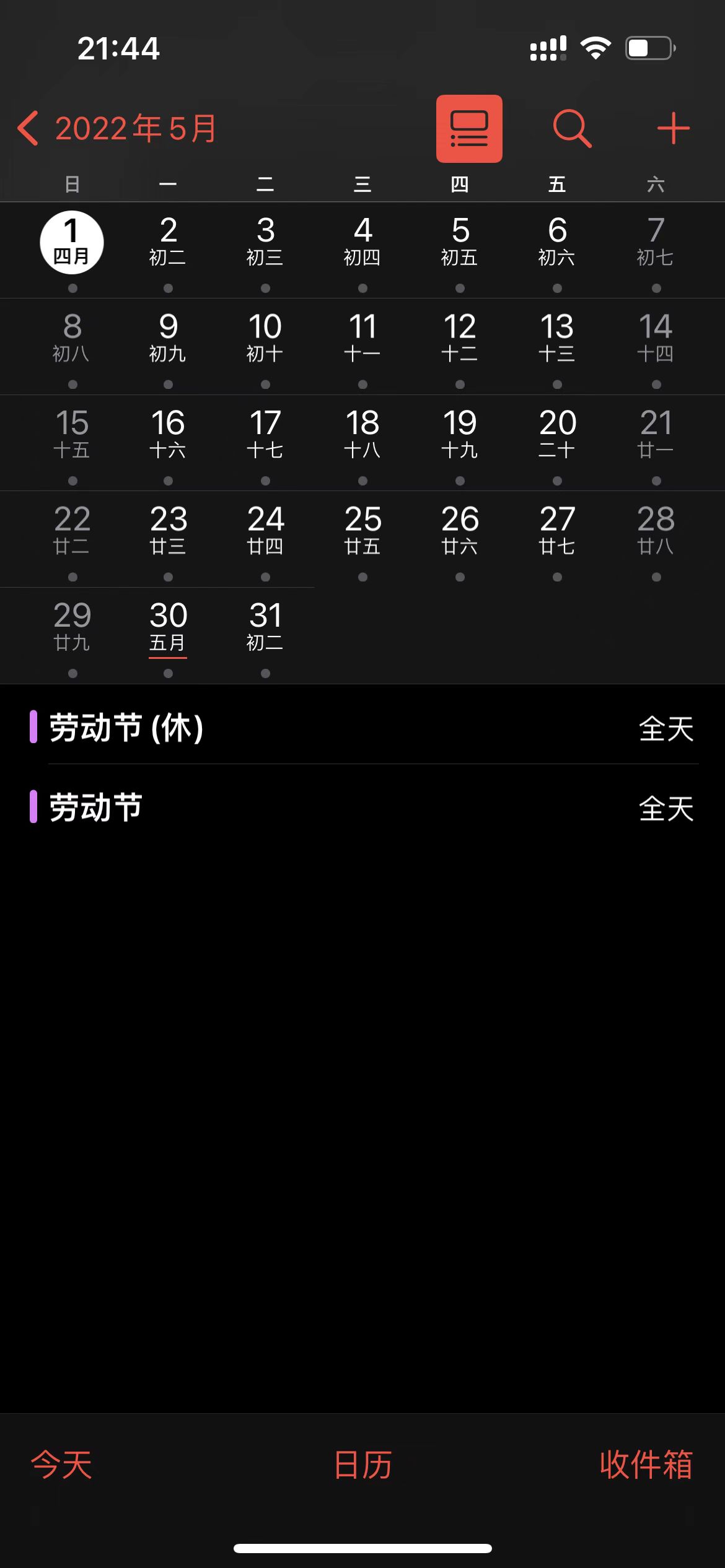Jump to today with 今天
This screenshot has width=725, height=1568.
pyautogui.click(x=61, y=1465)
